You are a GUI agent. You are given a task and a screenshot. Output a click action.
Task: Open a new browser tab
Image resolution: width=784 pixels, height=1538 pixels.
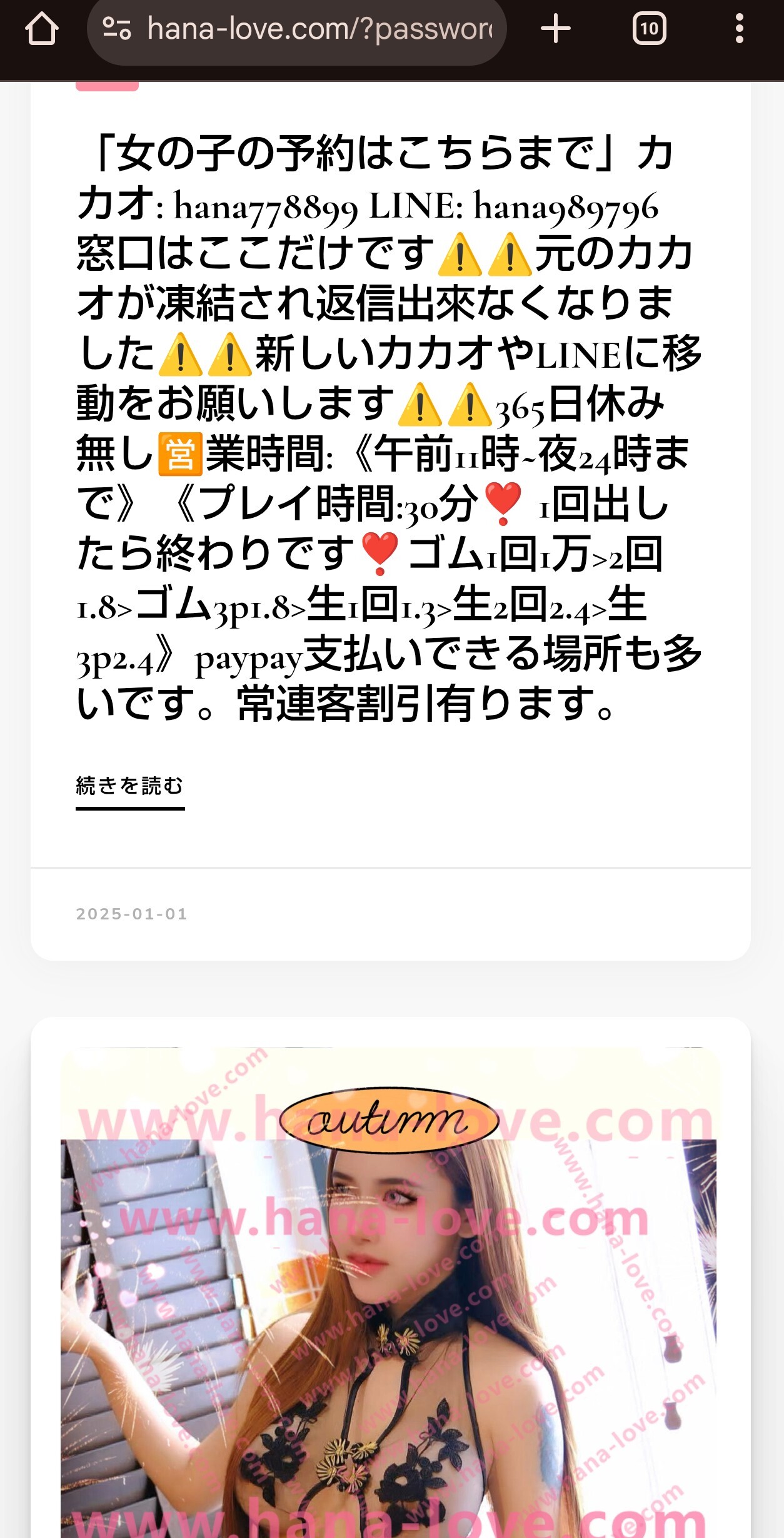[555, 29]
